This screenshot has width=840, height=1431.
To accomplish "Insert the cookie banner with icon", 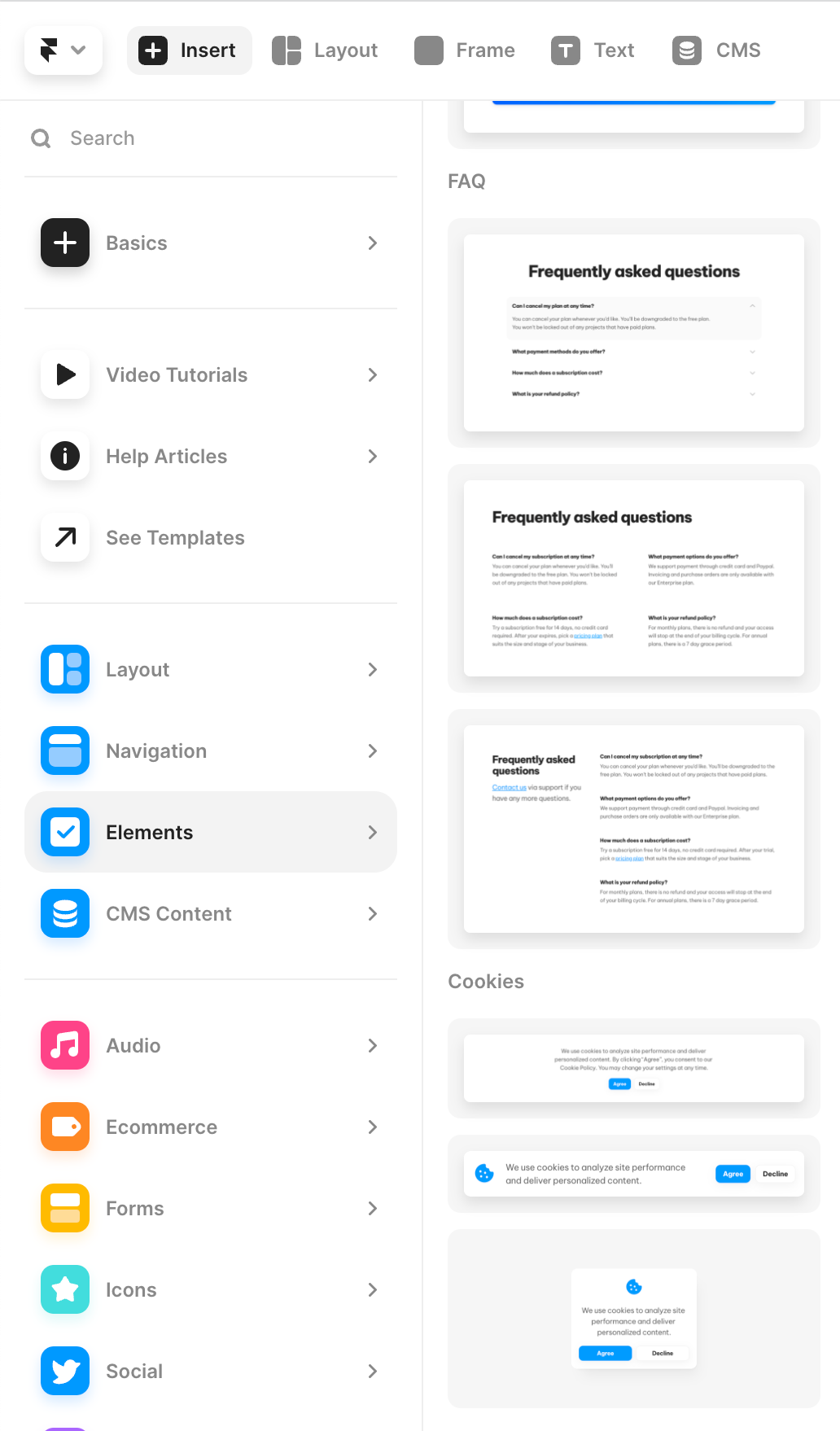I will 633,1174.
